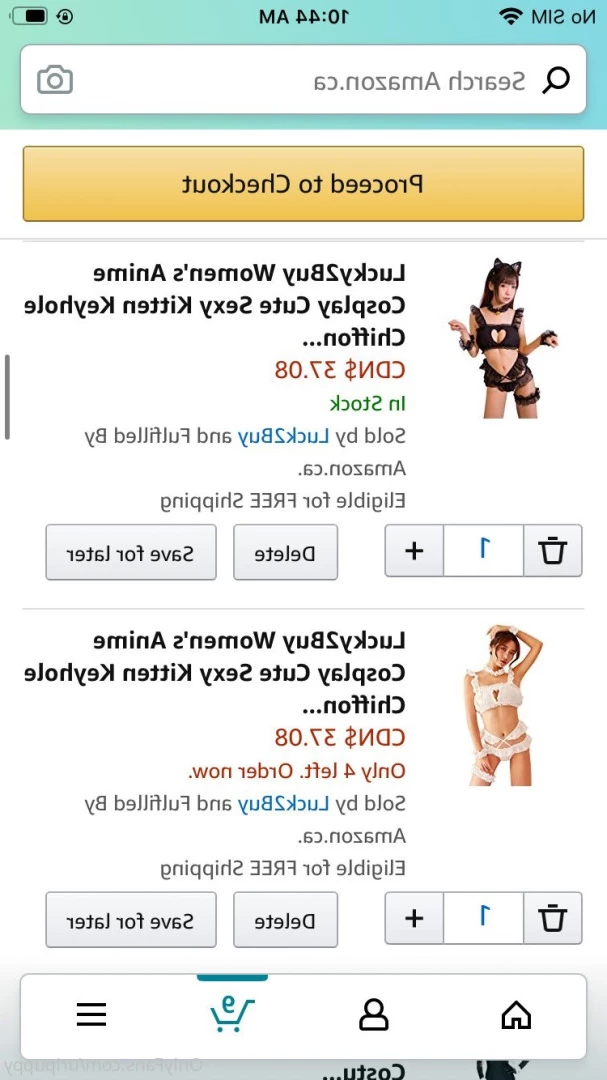Delete the In Stock cosplay item
The image size is (607, 1080).
285,552
